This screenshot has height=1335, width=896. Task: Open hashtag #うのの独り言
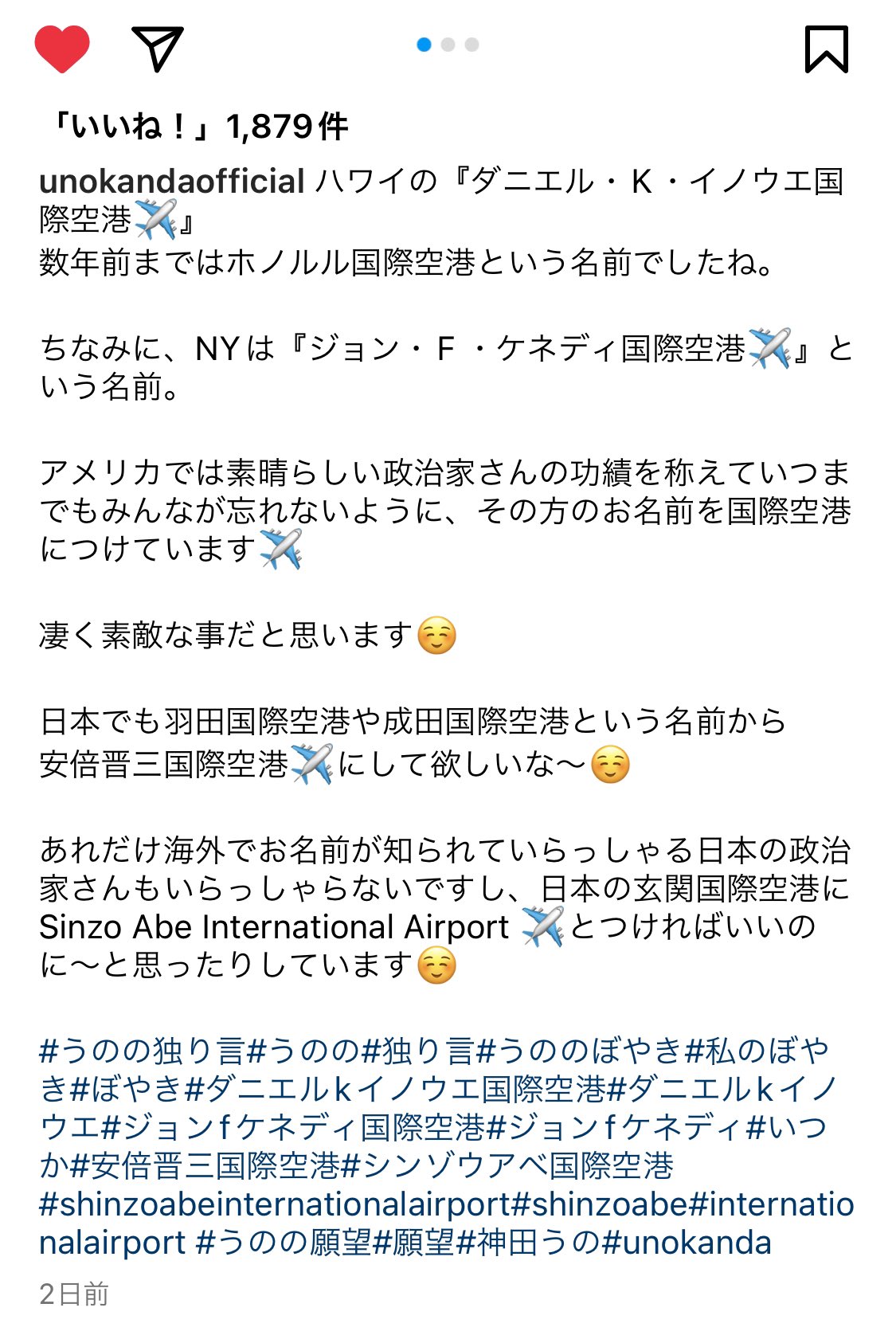[142, 1051]
